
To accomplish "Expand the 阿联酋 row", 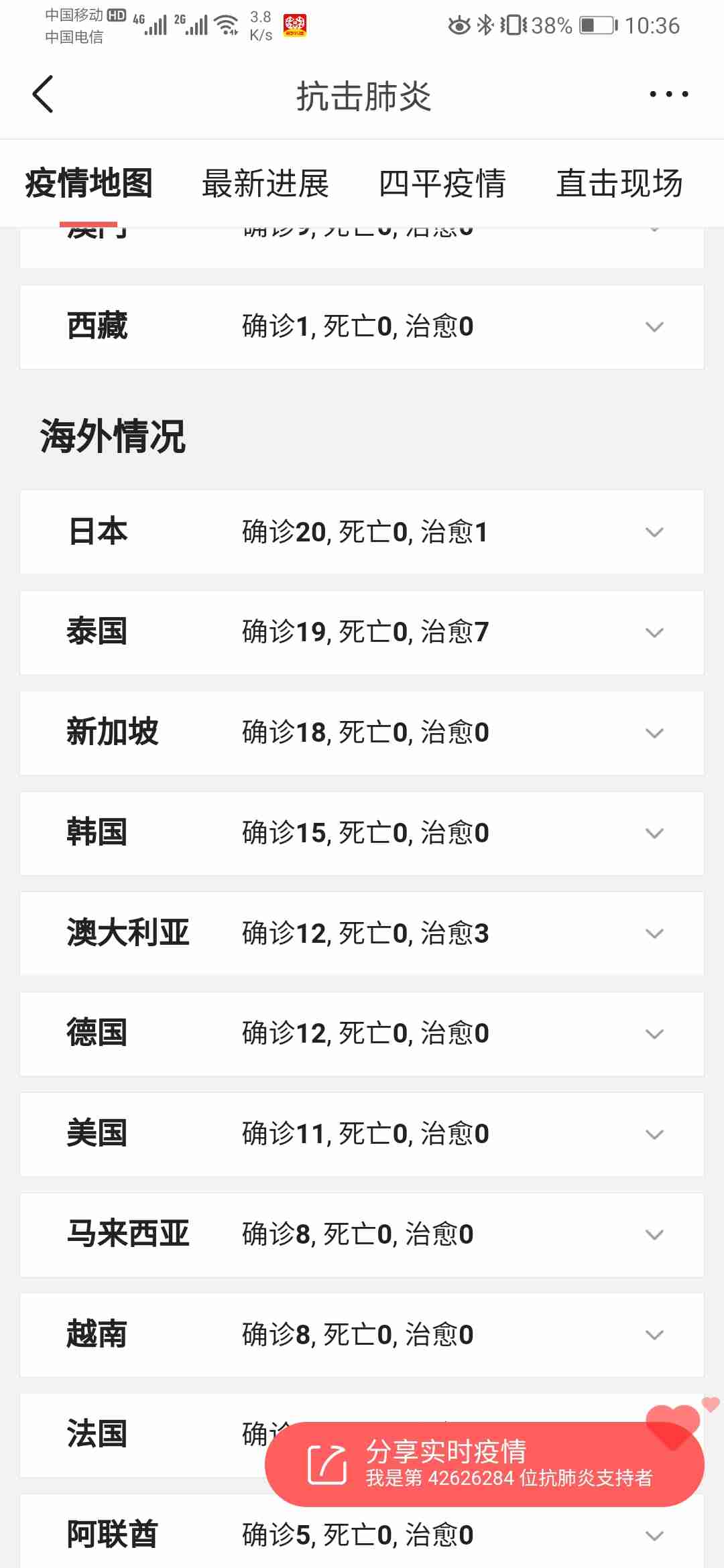I will (x=654, y=1535).
